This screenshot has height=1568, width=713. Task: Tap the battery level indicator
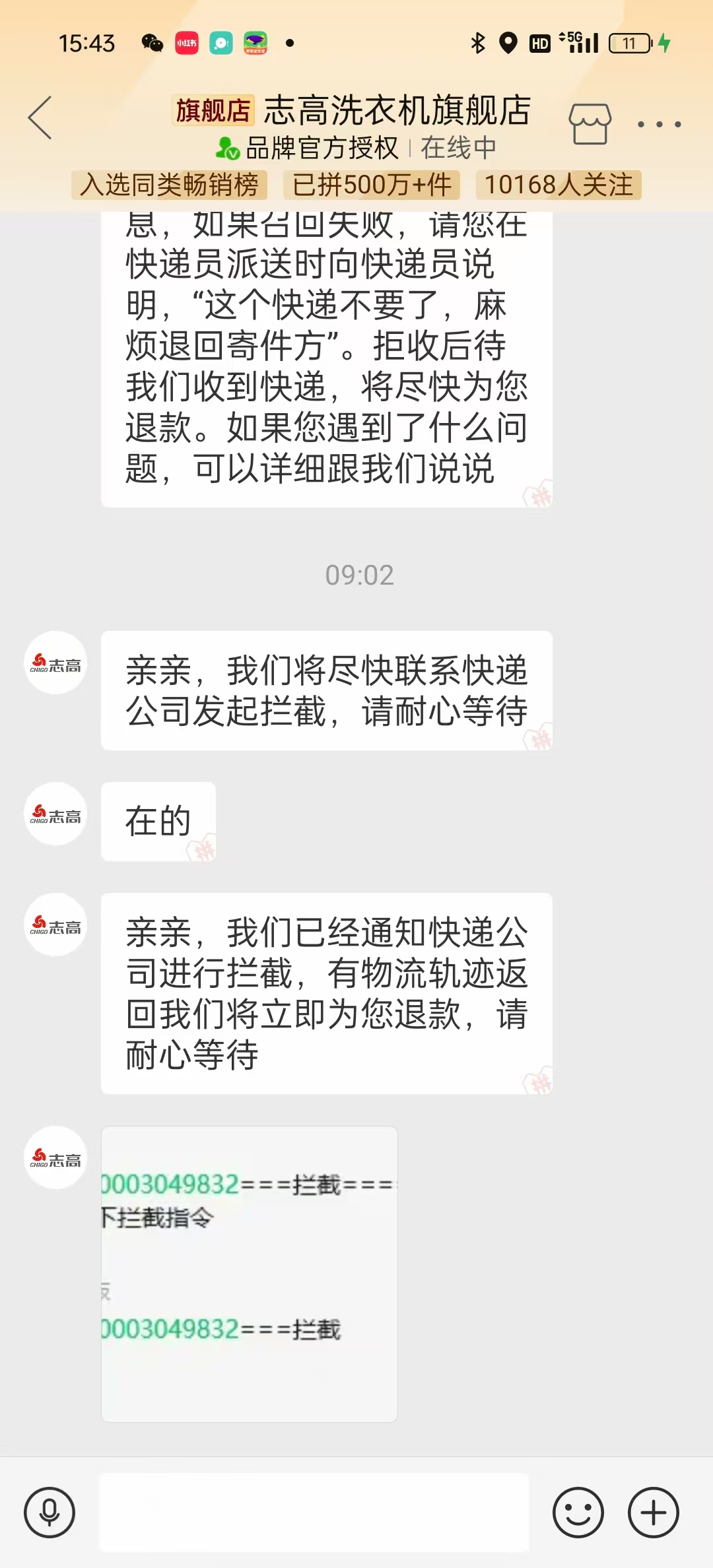click(629, 42)
